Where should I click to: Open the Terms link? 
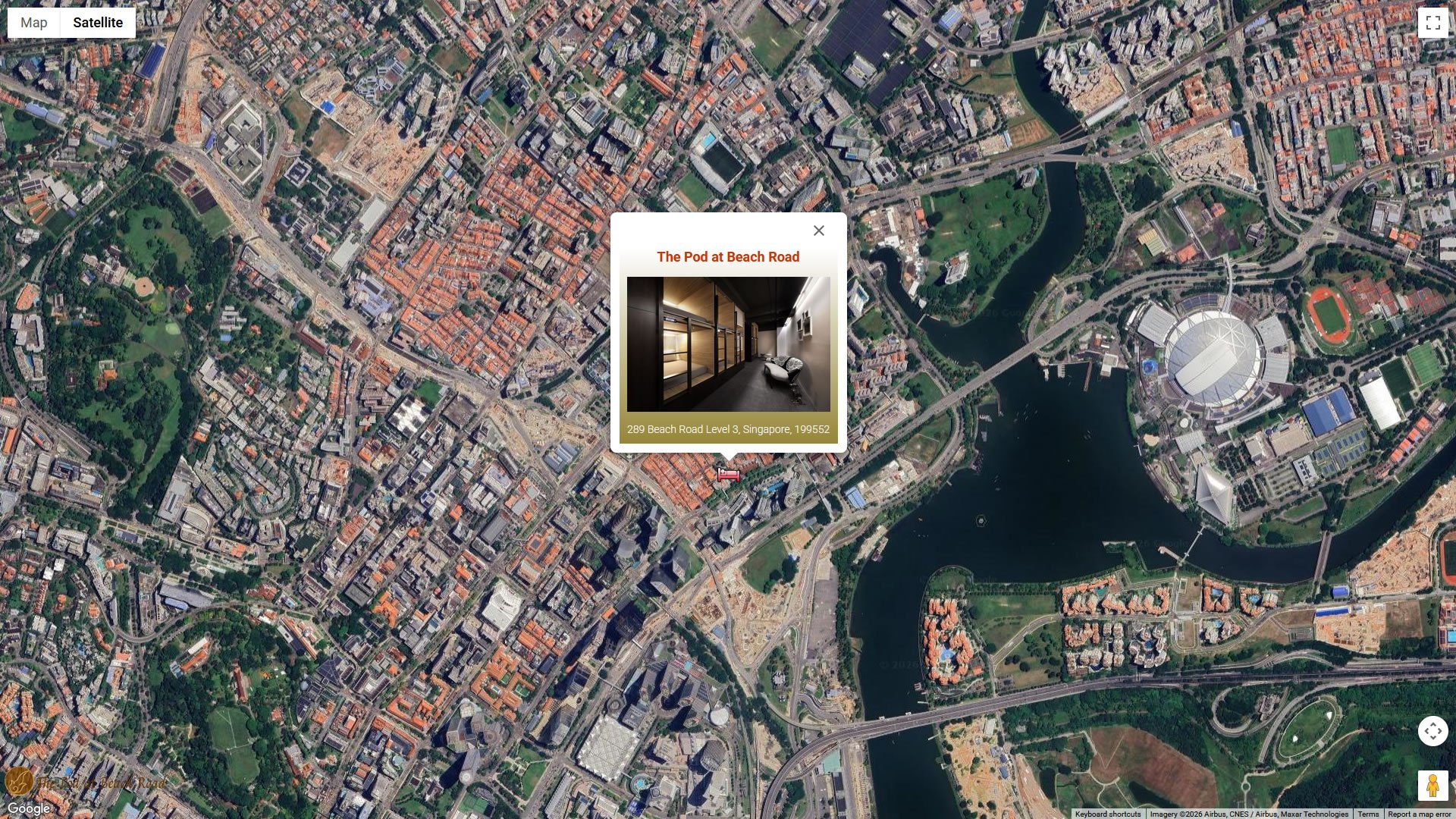pyautogui.click(x=1368, y=814)
